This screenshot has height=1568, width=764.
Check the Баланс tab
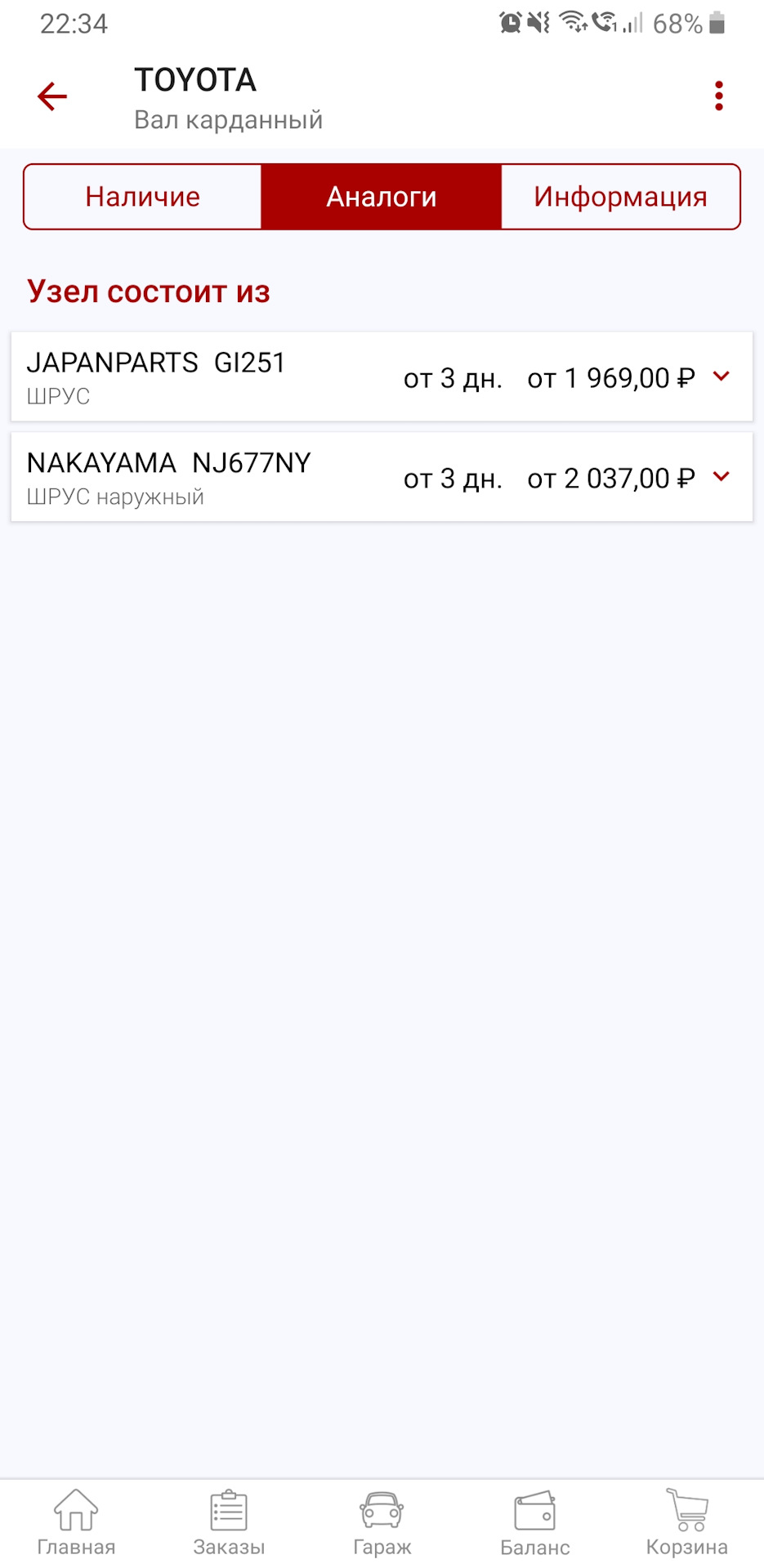pyautogui.click(x=534, y=1522)
